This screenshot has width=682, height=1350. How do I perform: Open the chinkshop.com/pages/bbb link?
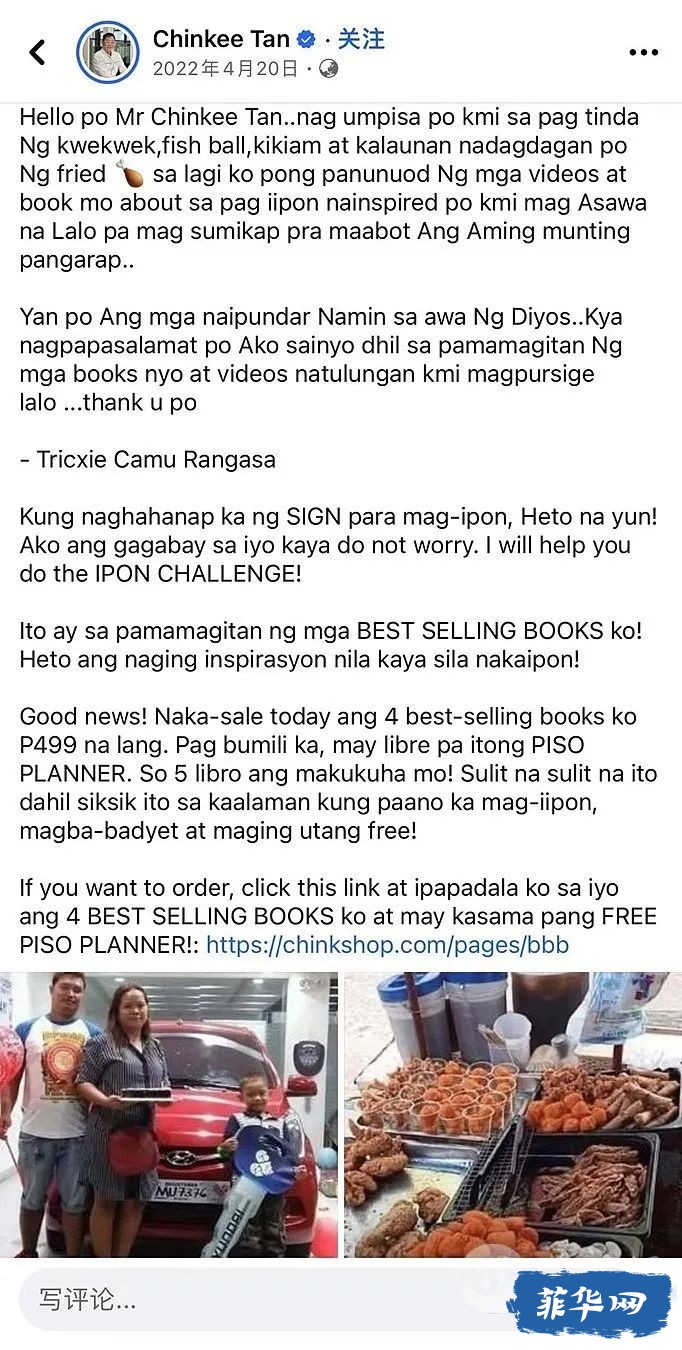pyautogui.click(x=387, y=944)
